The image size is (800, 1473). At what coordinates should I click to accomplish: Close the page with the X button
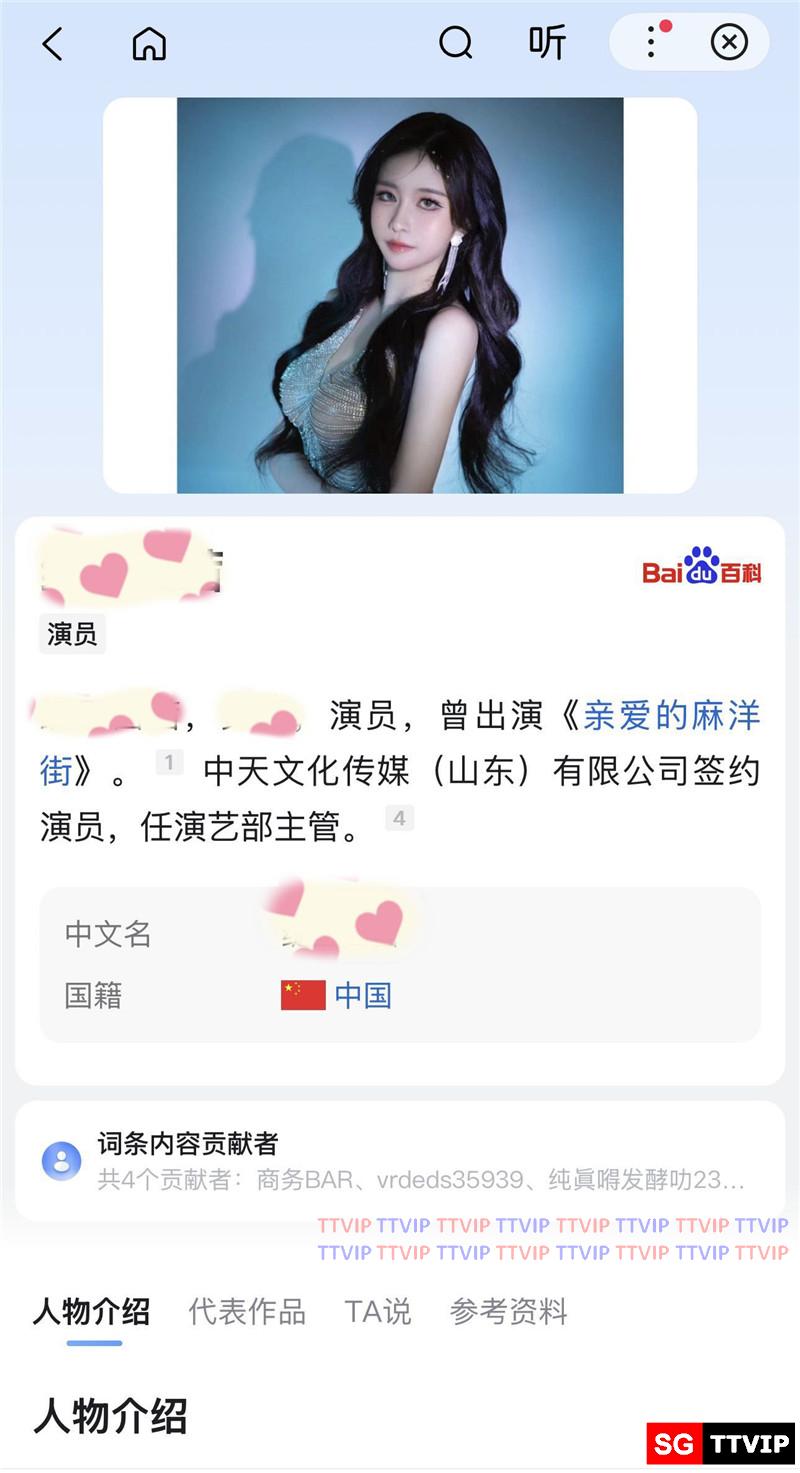[729, 43]
